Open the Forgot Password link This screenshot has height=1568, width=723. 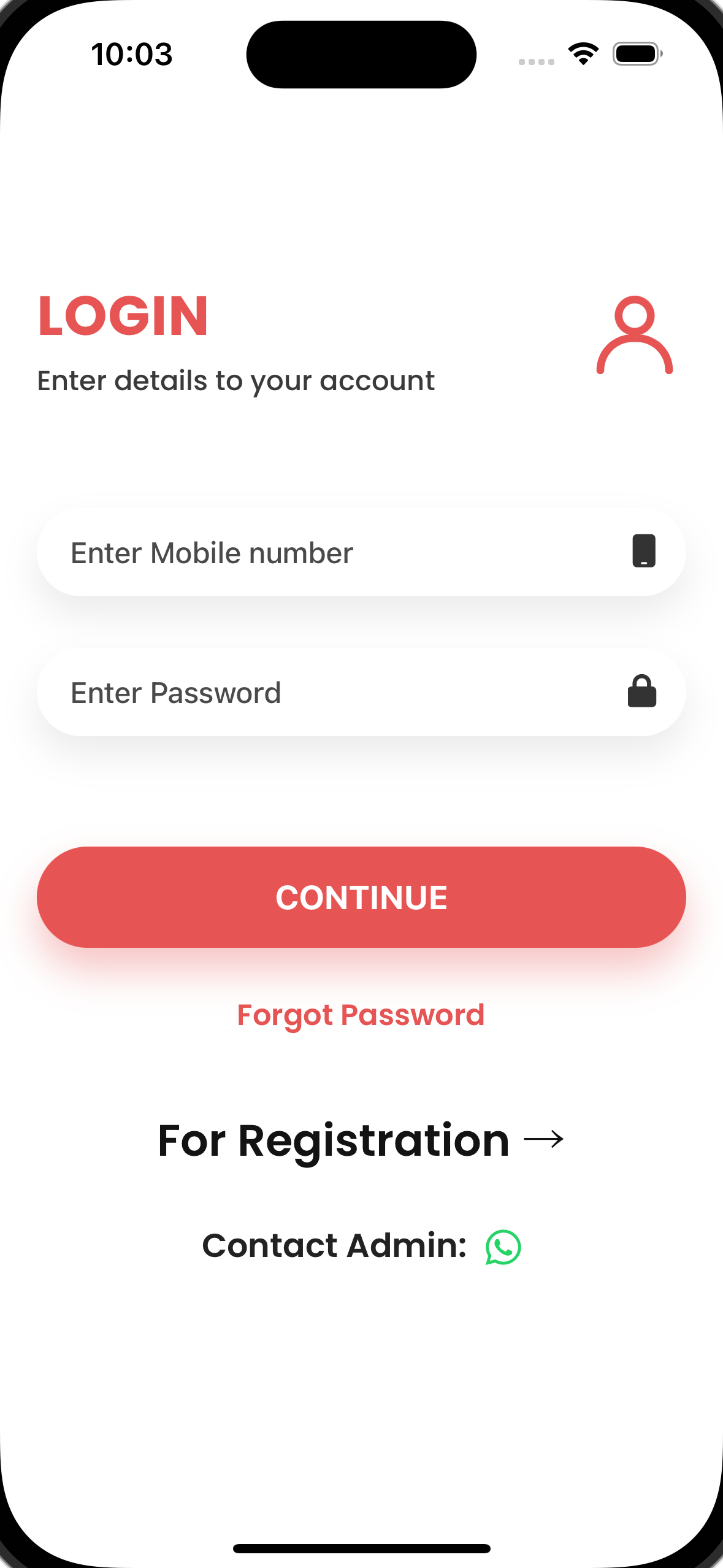(361, 1015)
